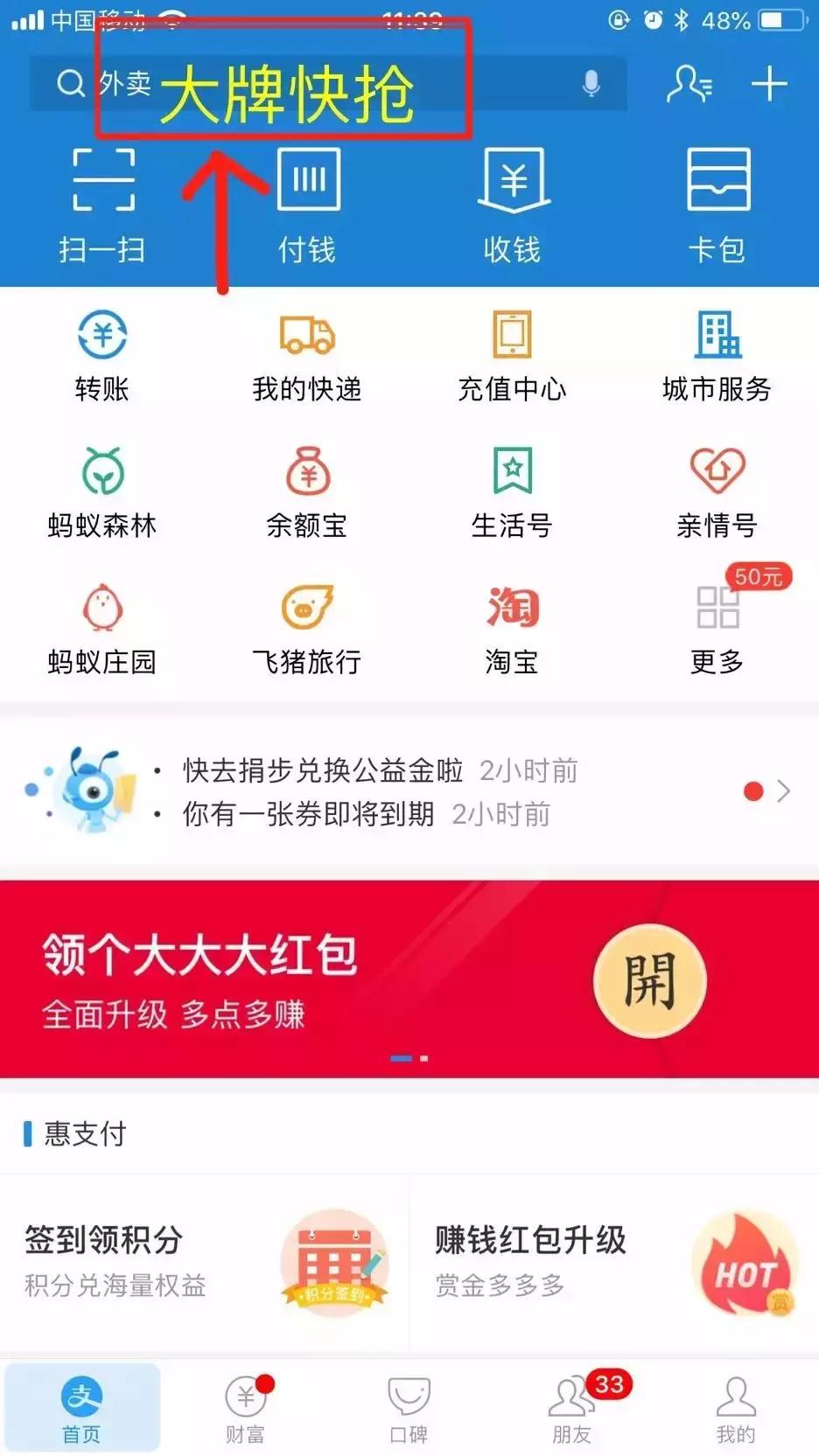The height and width of the screenshot is (1456, 819).
Task: Expand the 更多 more apps grid
Action: [x=717, y=625]
